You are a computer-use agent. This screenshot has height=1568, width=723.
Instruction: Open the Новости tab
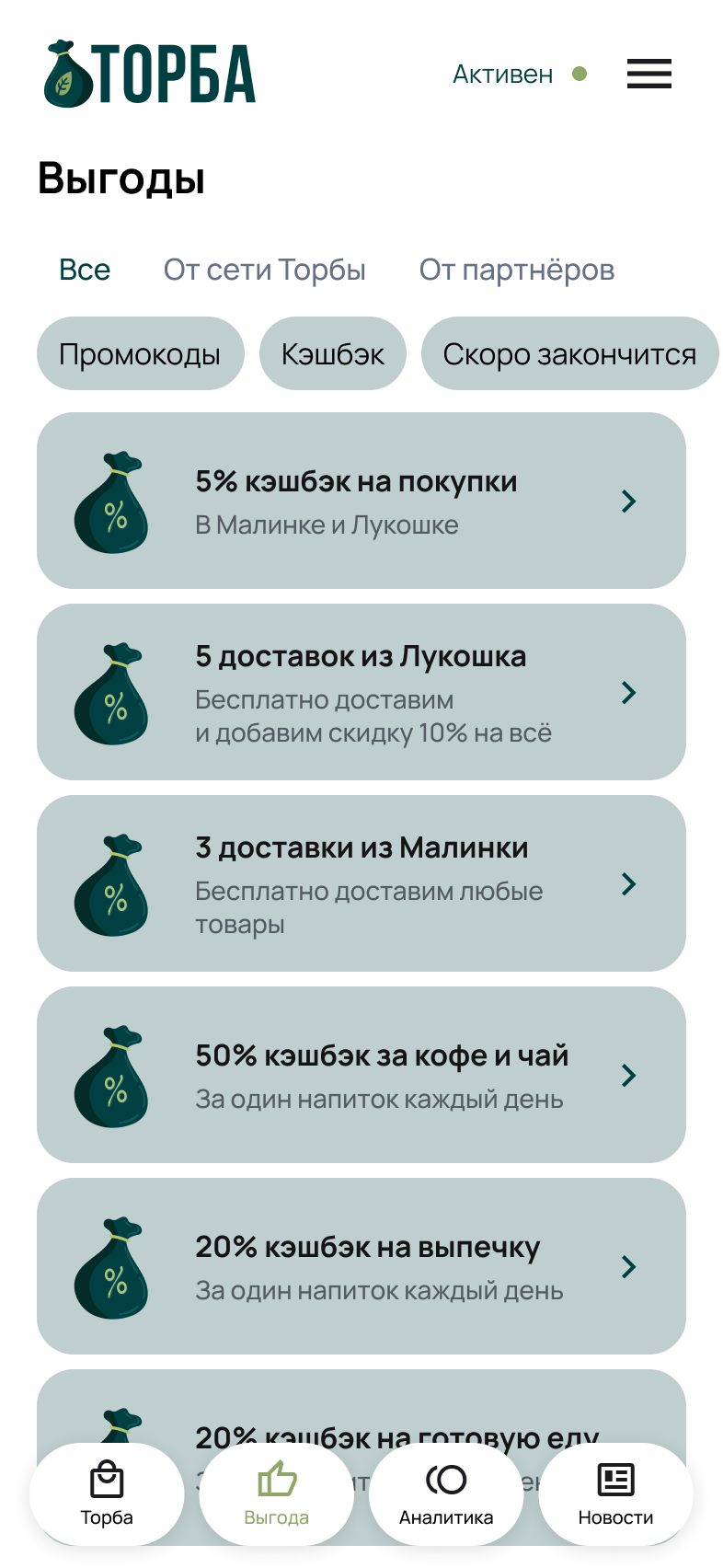coord(615,1494)
